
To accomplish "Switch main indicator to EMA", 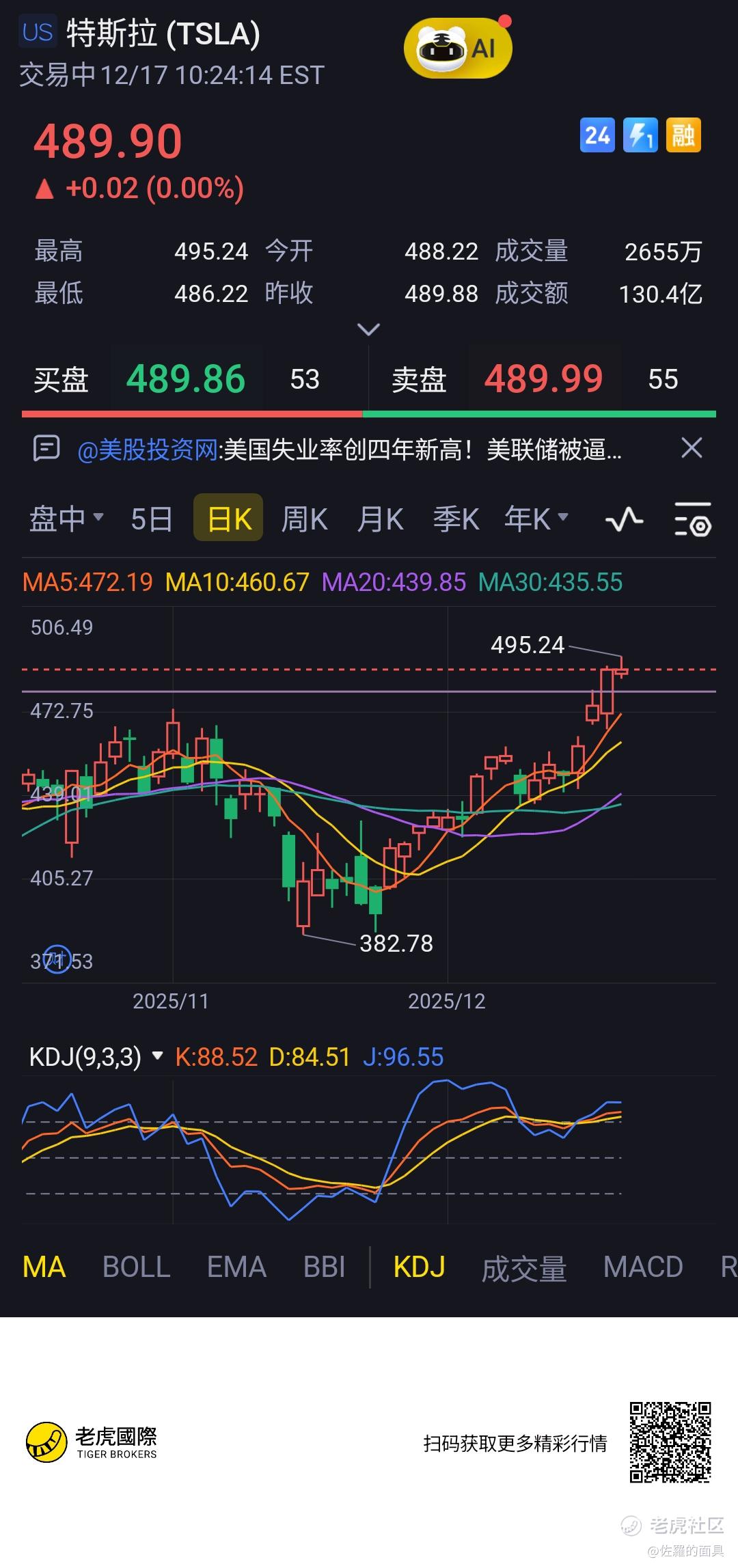I will click(x=236, y=1267).
